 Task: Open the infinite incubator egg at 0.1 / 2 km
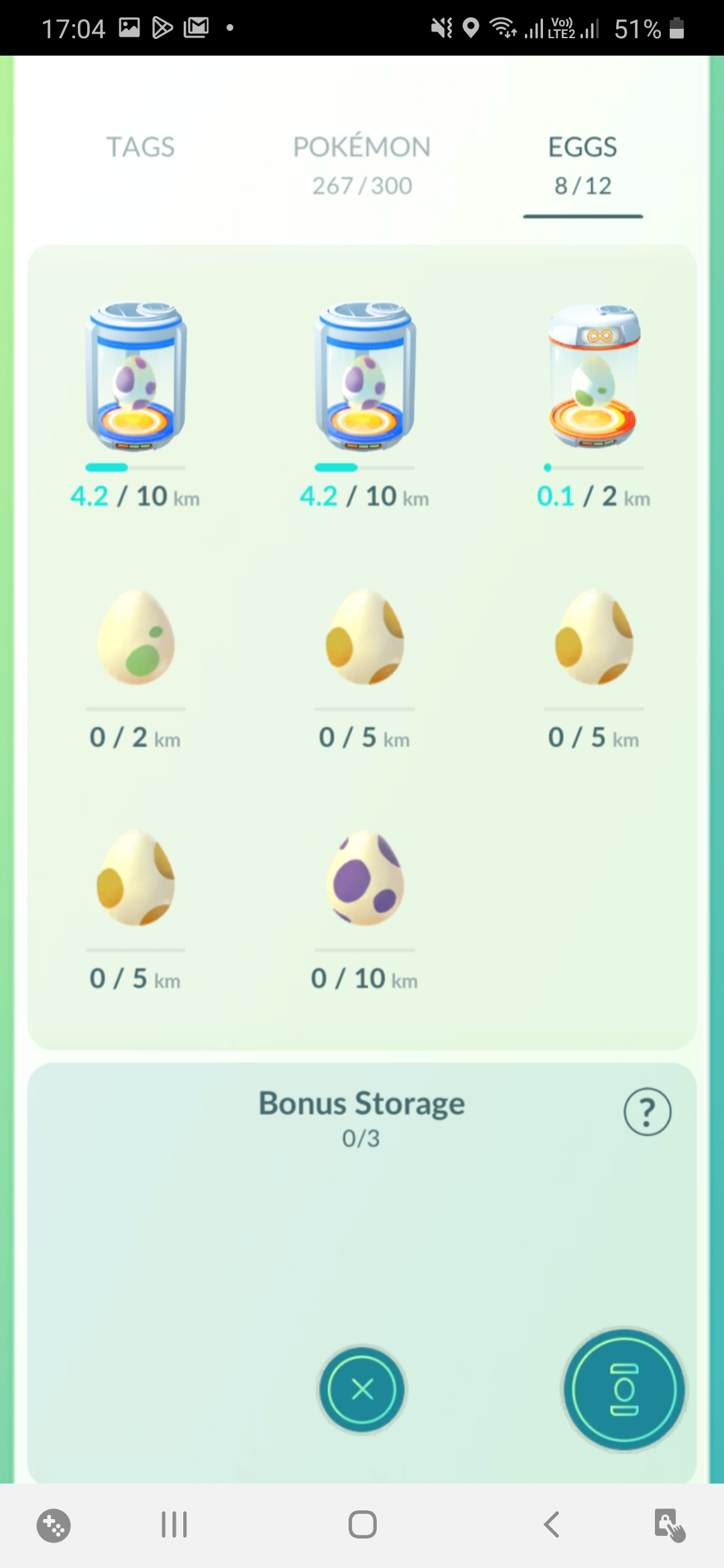tap(593, 379)
